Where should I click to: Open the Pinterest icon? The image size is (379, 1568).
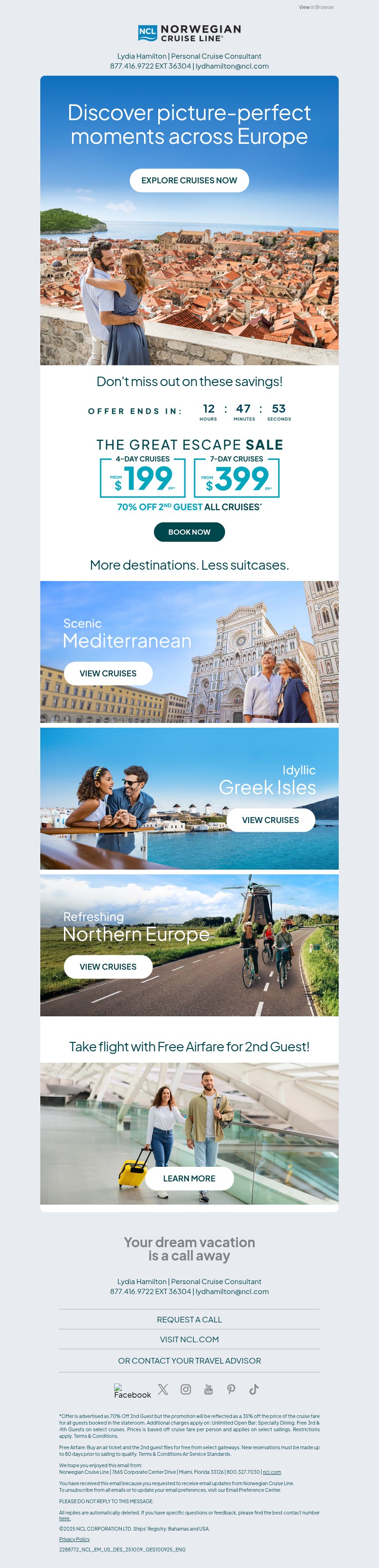231,1389
